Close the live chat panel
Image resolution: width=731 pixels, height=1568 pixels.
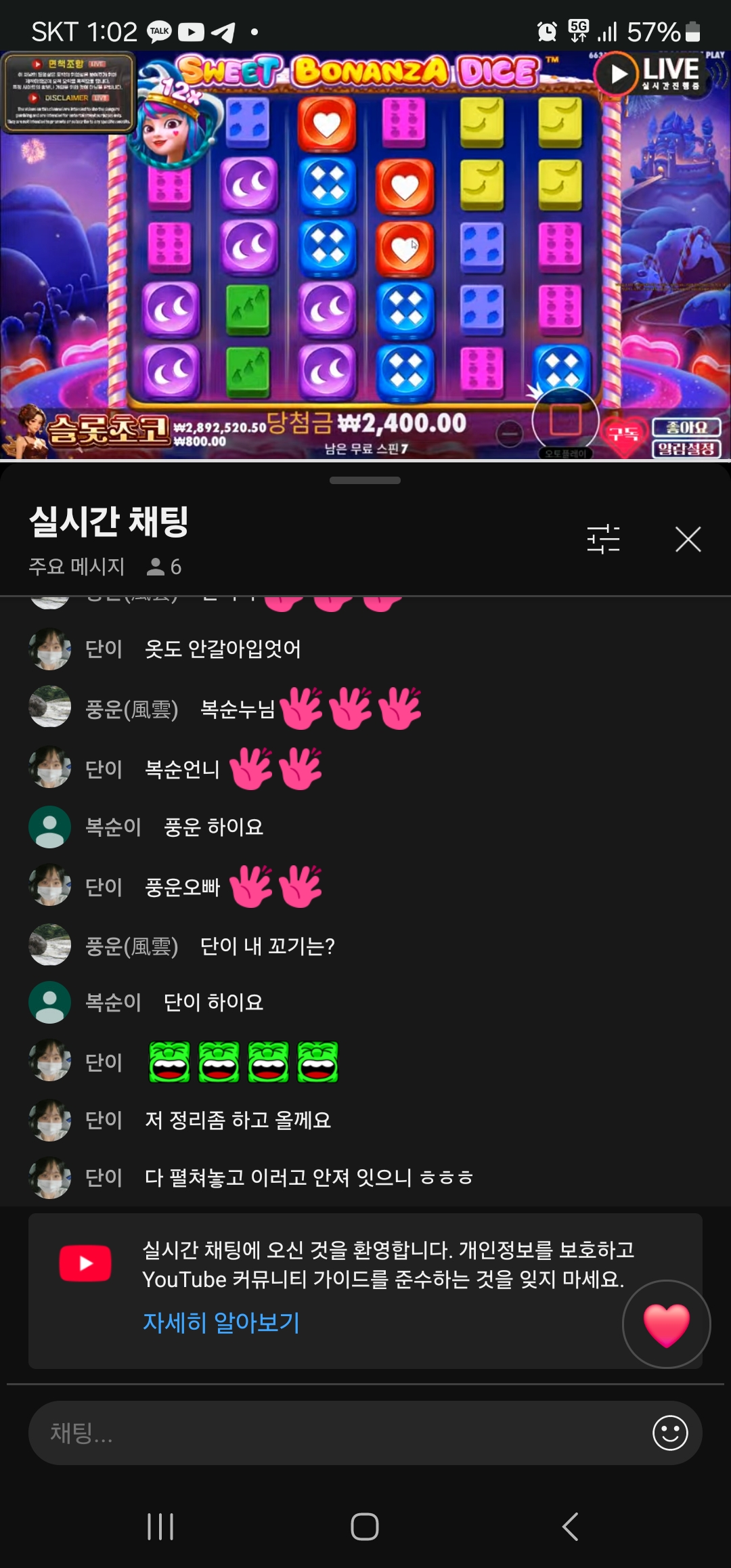click(688, 540)
